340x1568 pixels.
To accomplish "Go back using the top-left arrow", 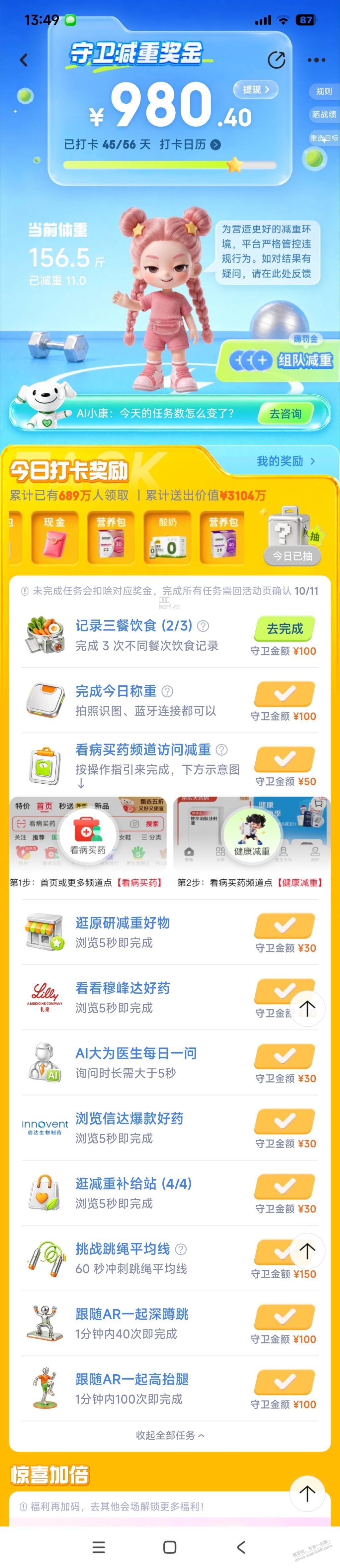I will click(24, 60).
